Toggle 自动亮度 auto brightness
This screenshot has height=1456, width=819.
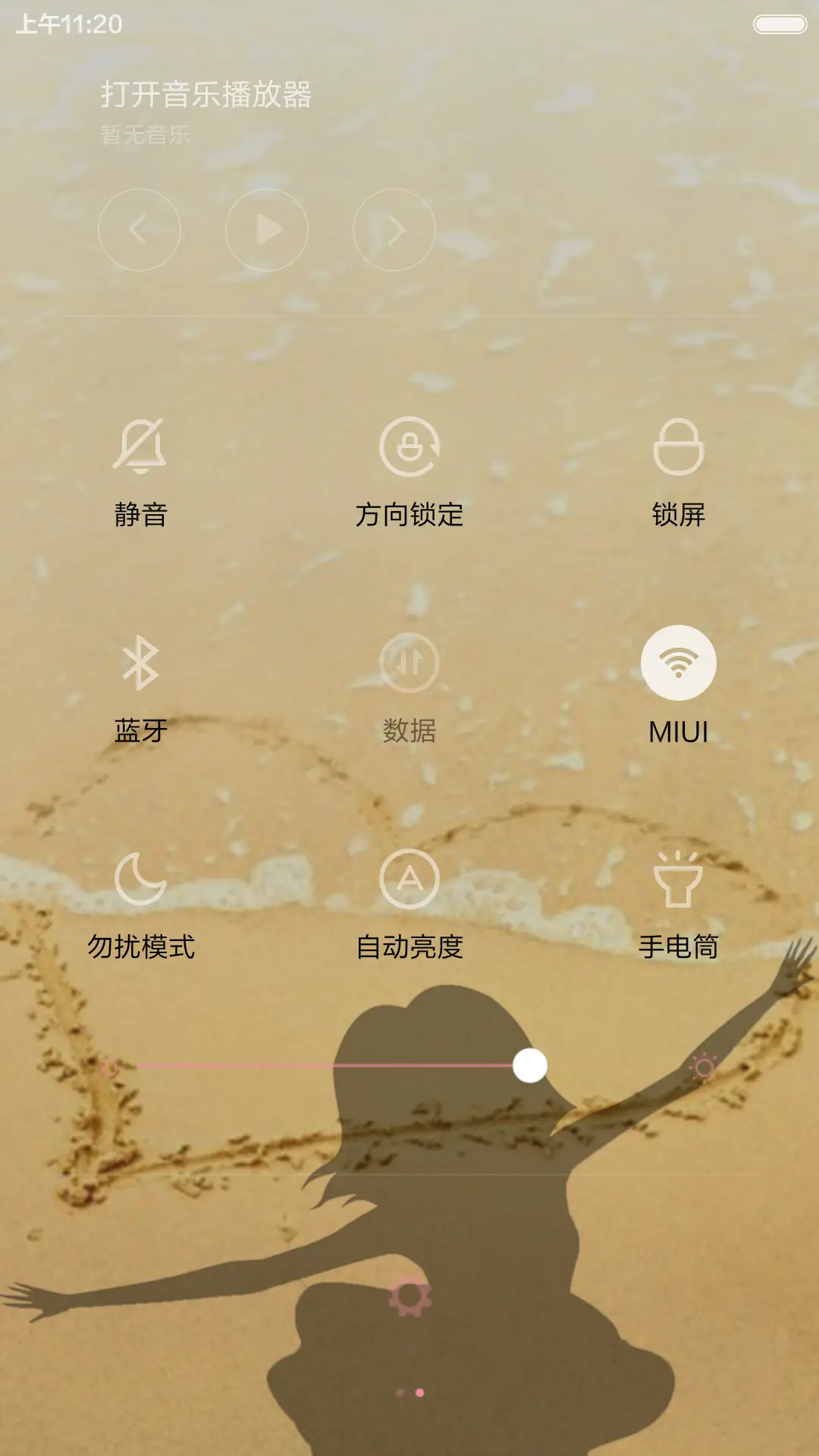point(409,880)
